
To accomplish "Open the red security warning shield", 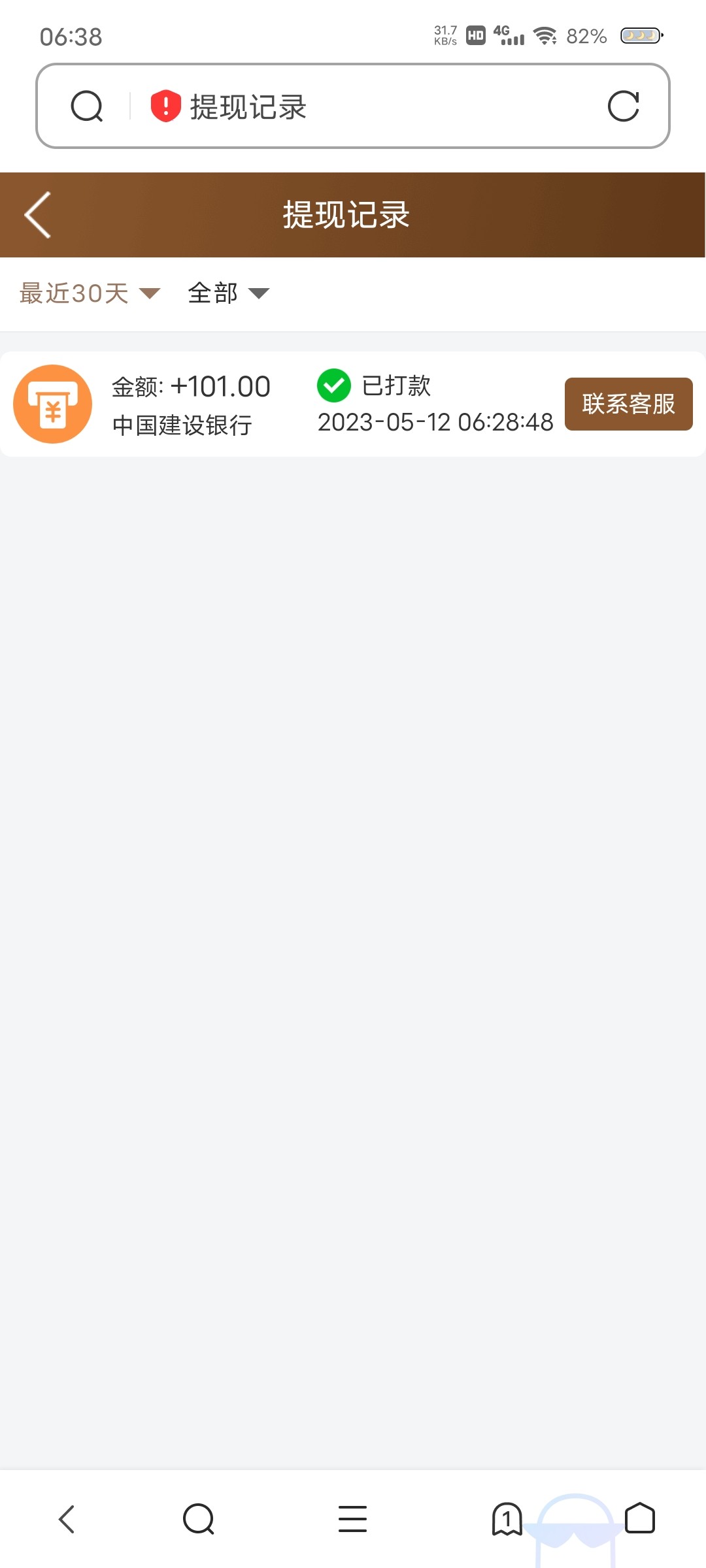I will [165, 106].
